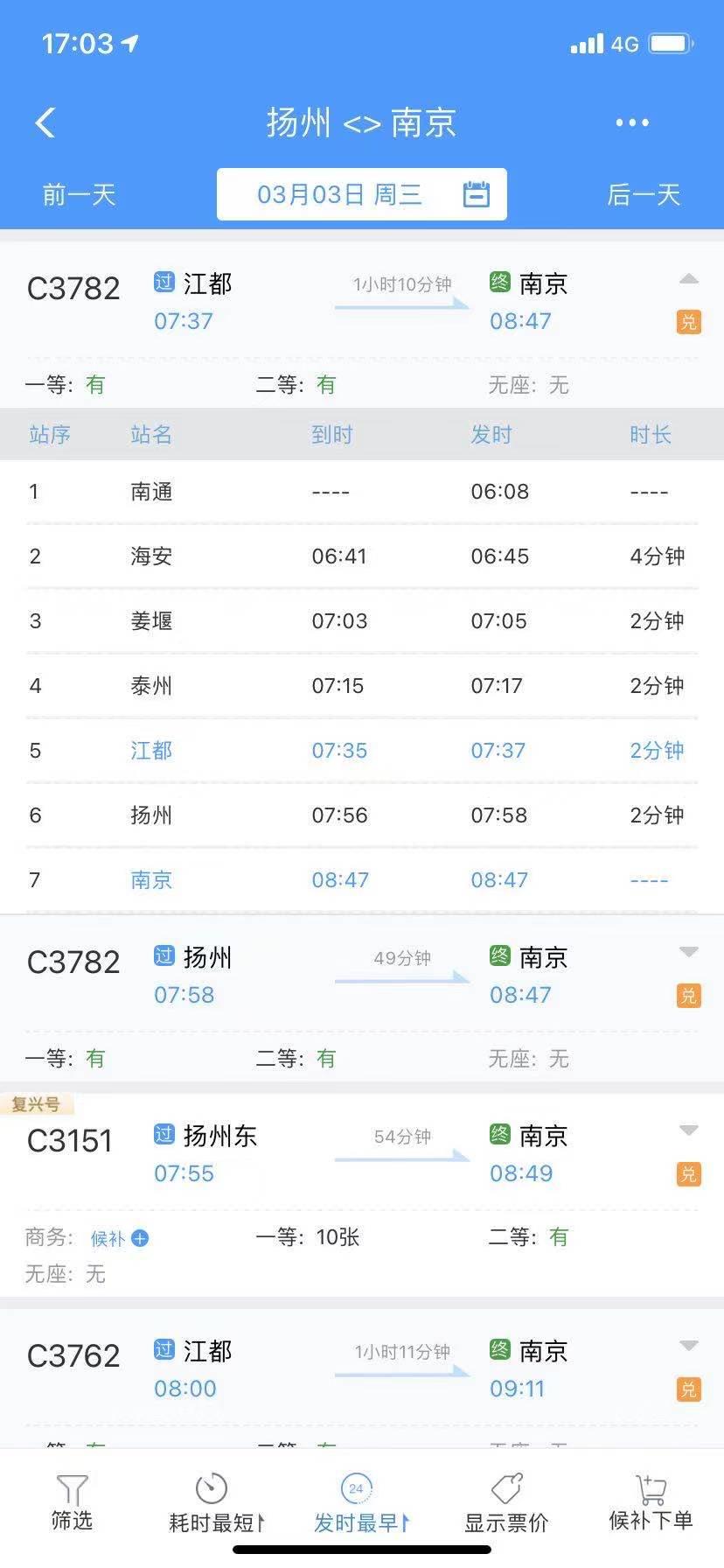Go to 后一天 (next day)

click(643, 194)
